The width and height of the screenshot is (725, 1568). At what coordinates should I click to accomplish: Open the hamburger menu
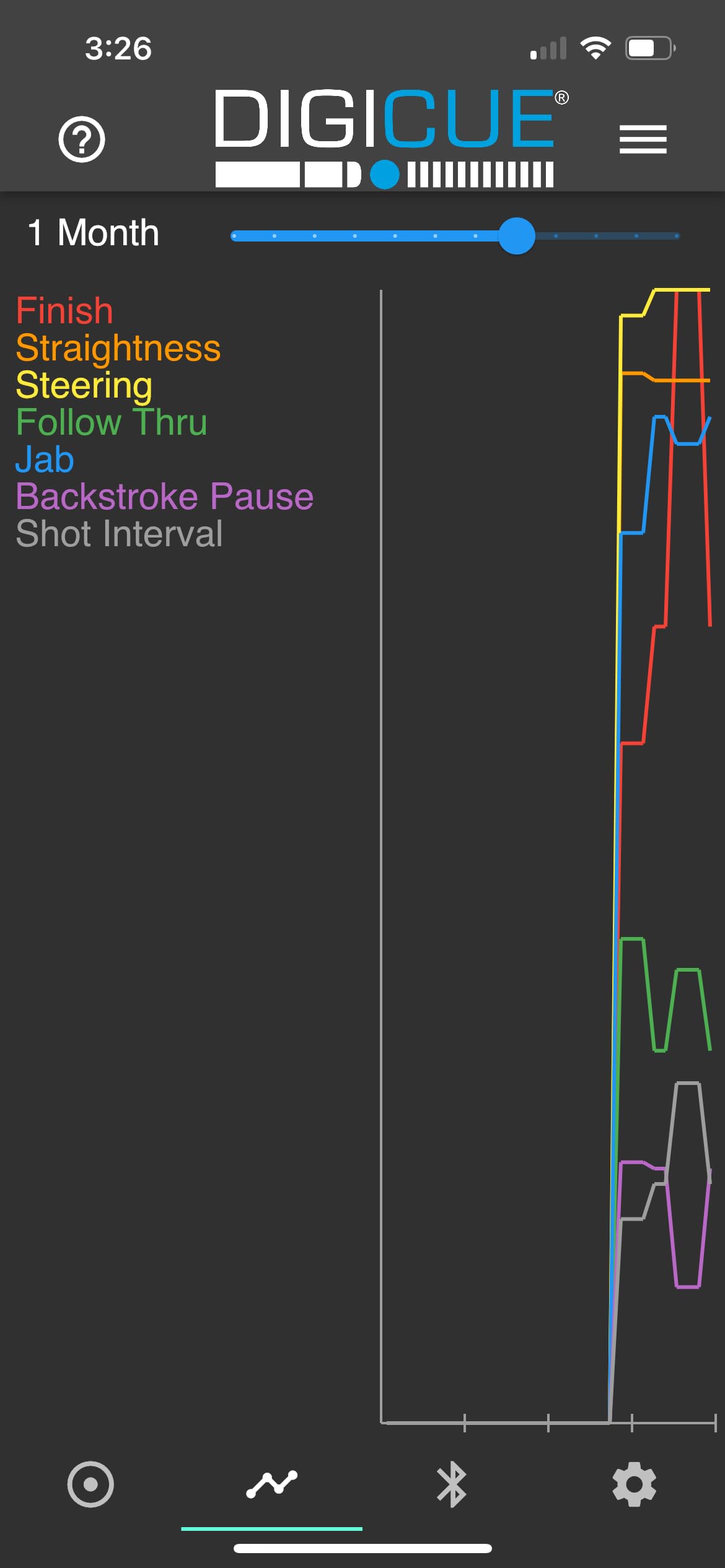pyautogui.click(x=643, y=139)
